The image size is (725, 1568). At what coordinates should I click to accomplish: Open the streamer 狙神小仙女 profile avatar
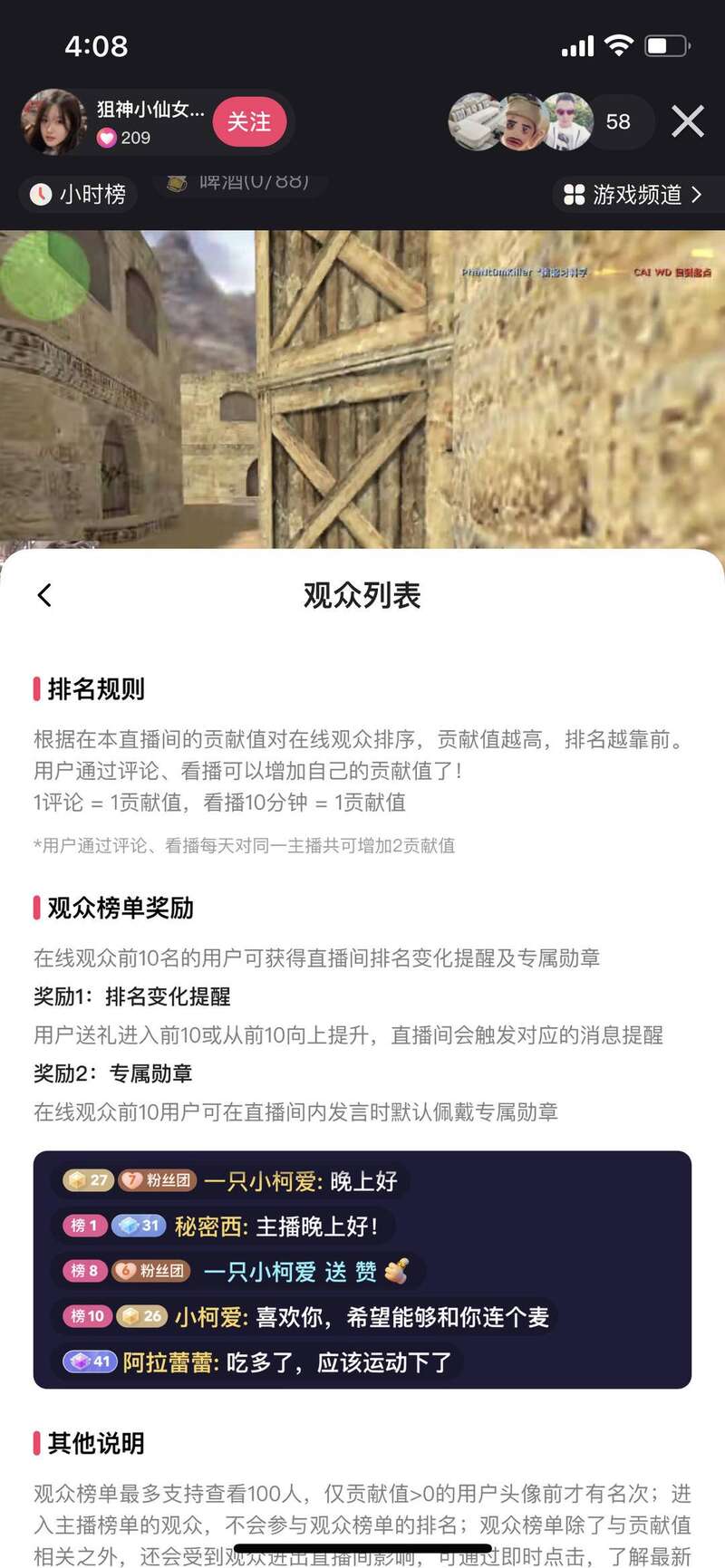[53, 122]
